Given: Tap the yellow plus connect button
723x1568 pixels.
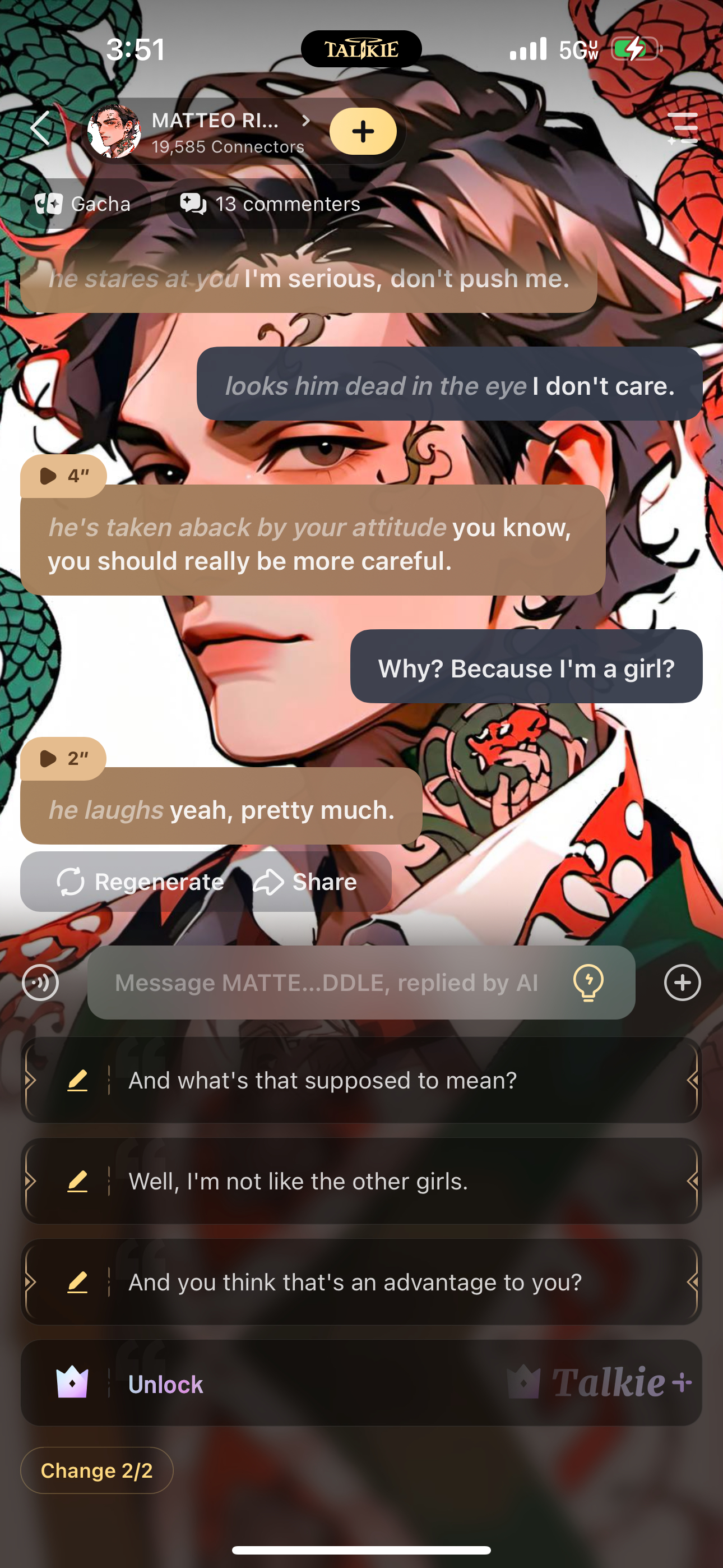Looking at the screenshot, I should [363, 131].
